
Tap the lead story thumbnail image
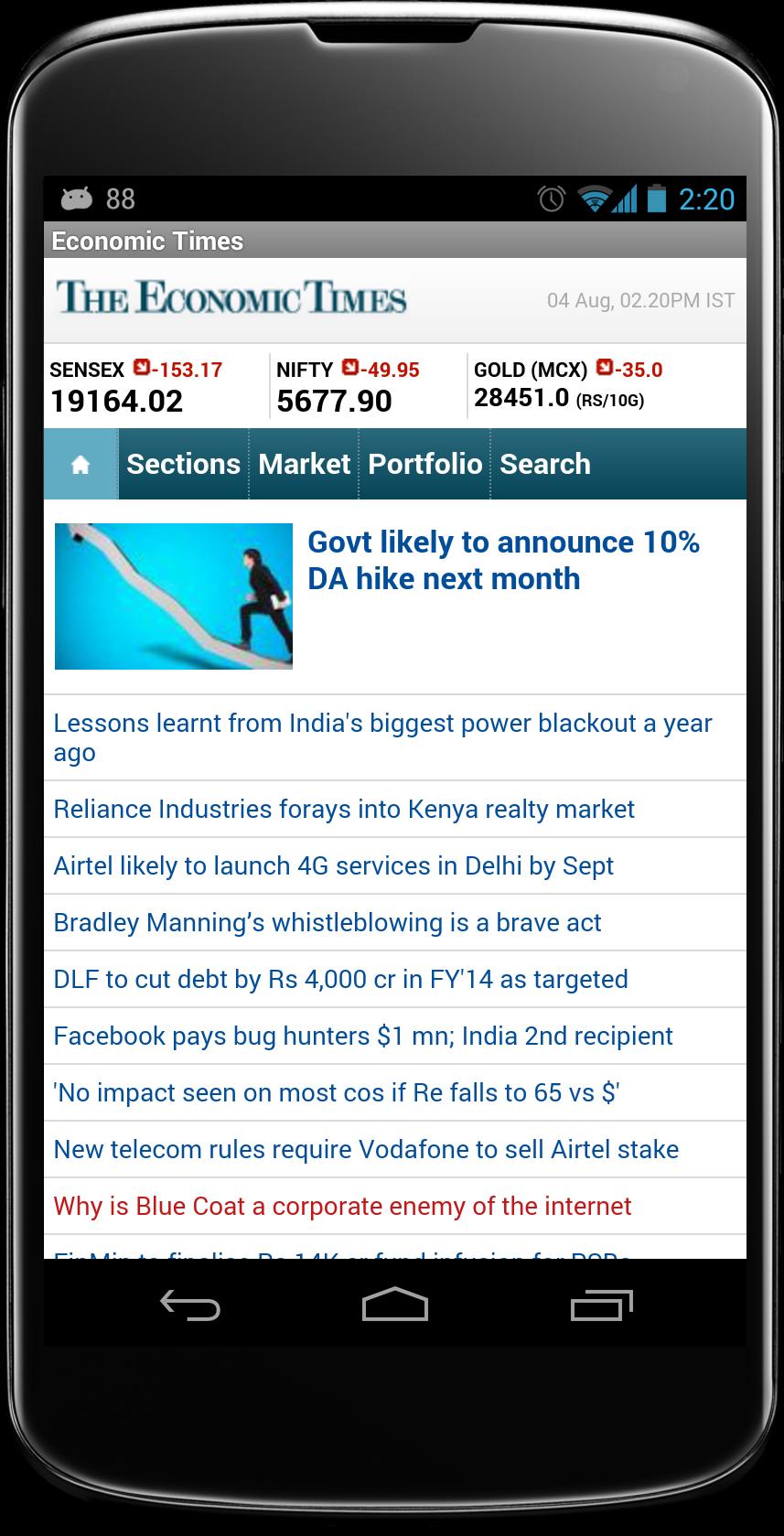pos(173,596)
